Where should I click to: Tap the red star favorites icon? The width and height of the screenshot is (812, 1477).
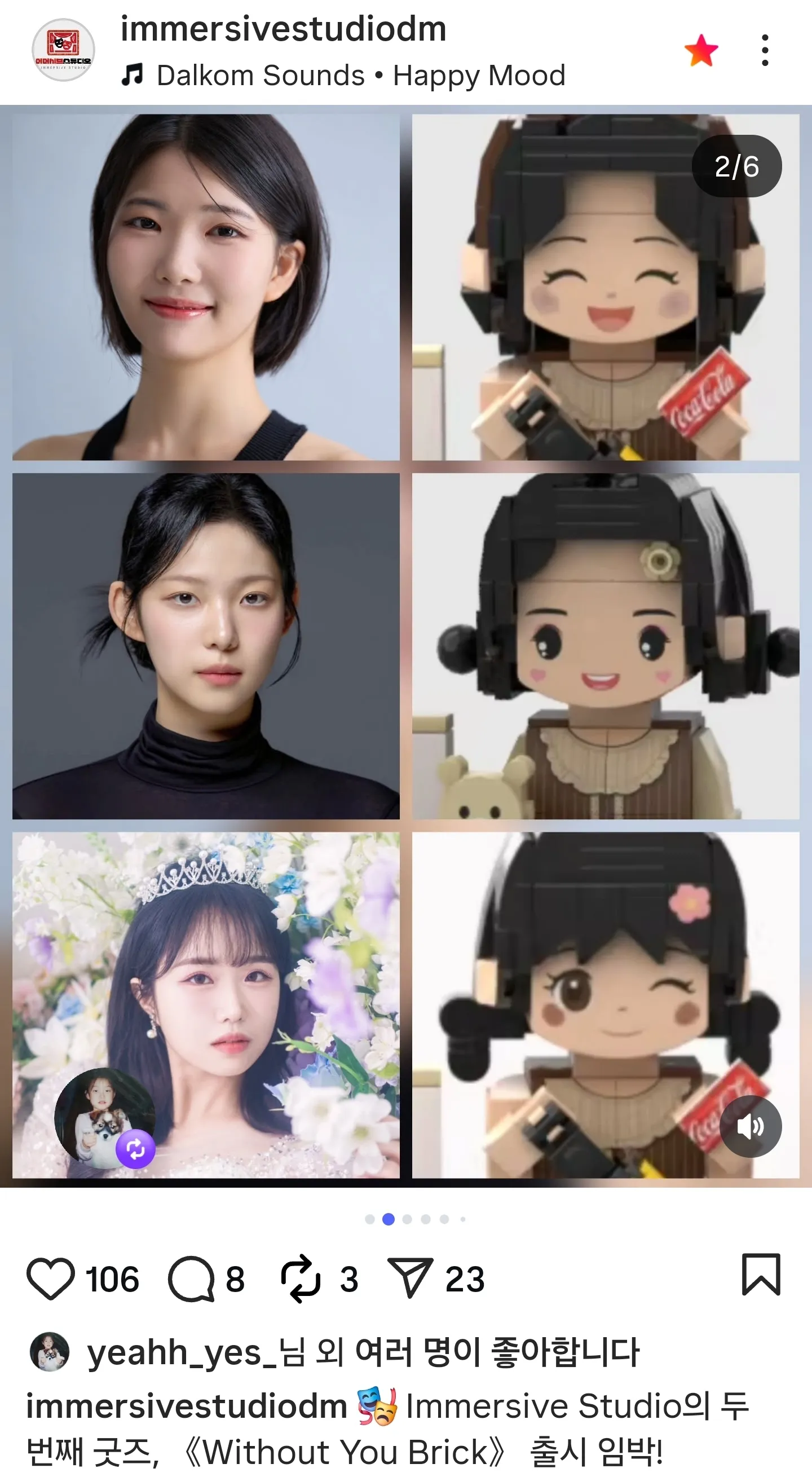tap(701, 50)
